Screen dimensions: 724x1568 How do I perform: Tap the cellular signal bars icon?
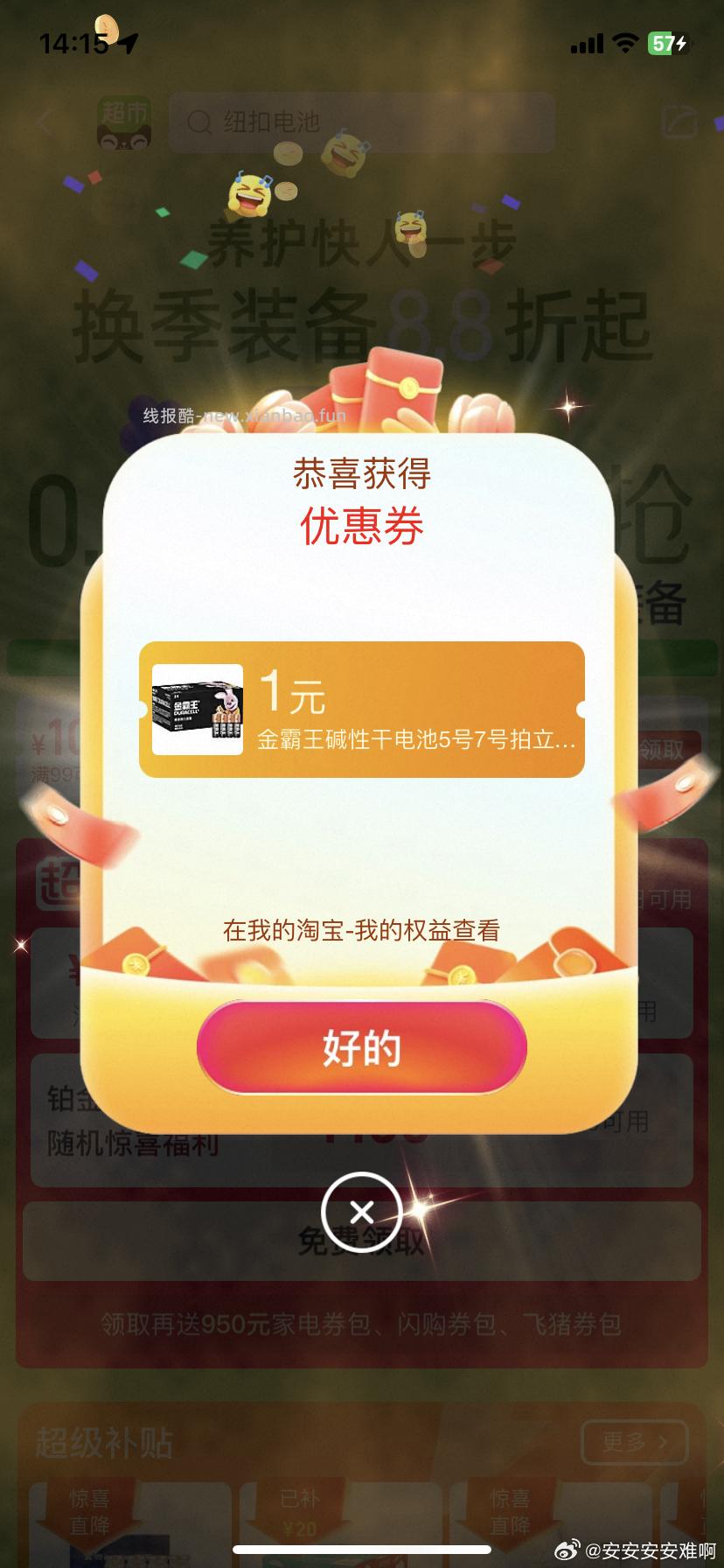[x=587, y=42]
